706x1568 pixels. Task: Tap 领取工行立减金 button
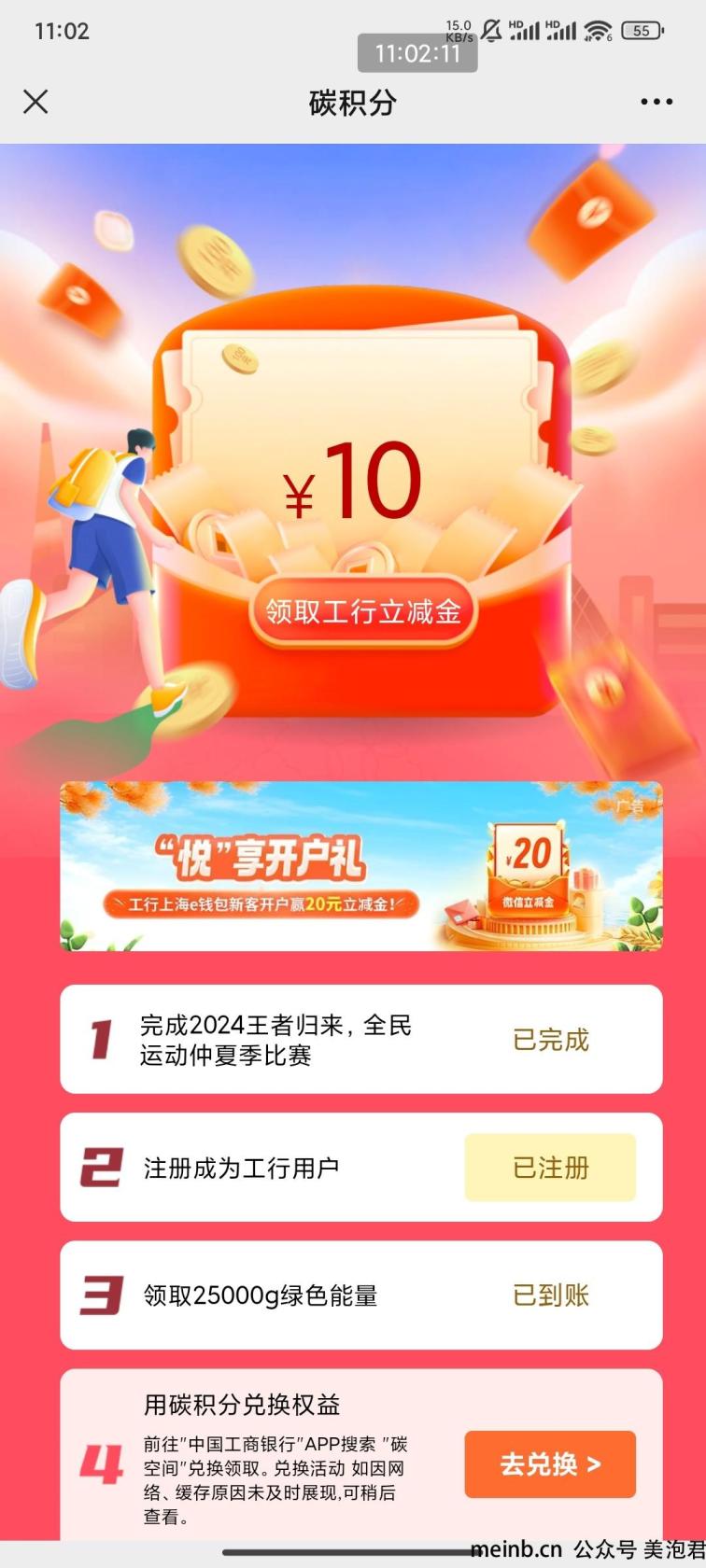(363, 611)
